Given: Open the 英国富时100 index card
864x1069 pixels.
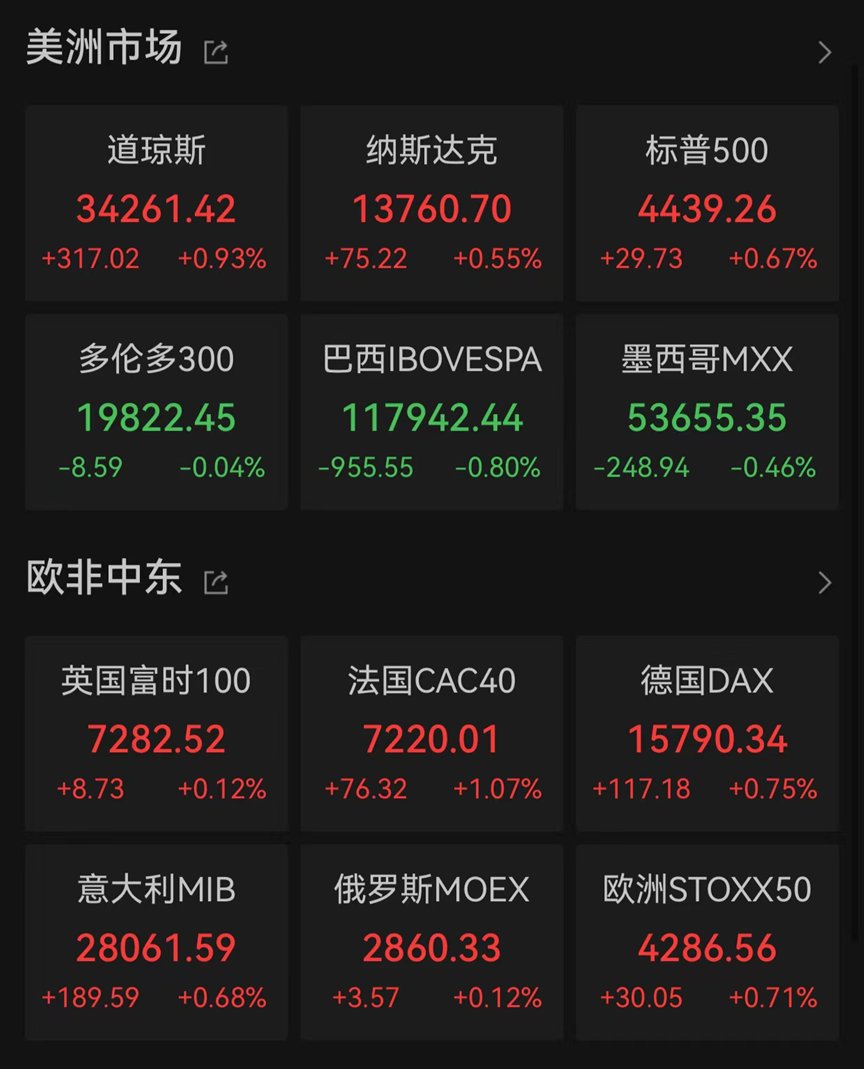Looking at the screenshot, I should point(156,734).
